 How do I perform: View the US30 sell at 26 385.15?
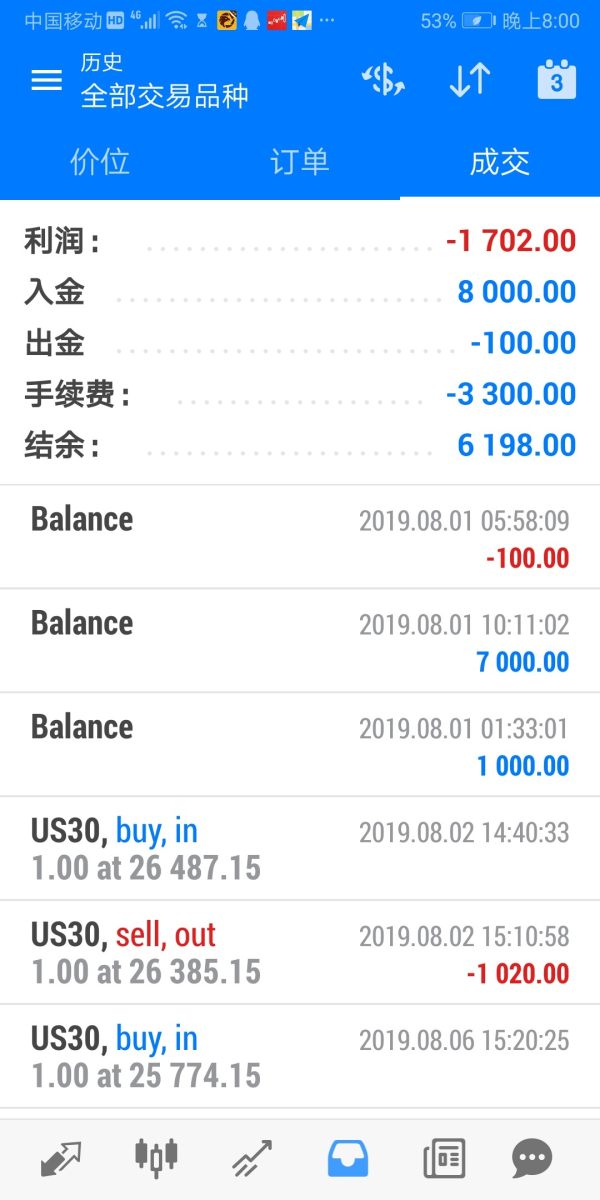[x=300, y=953]
